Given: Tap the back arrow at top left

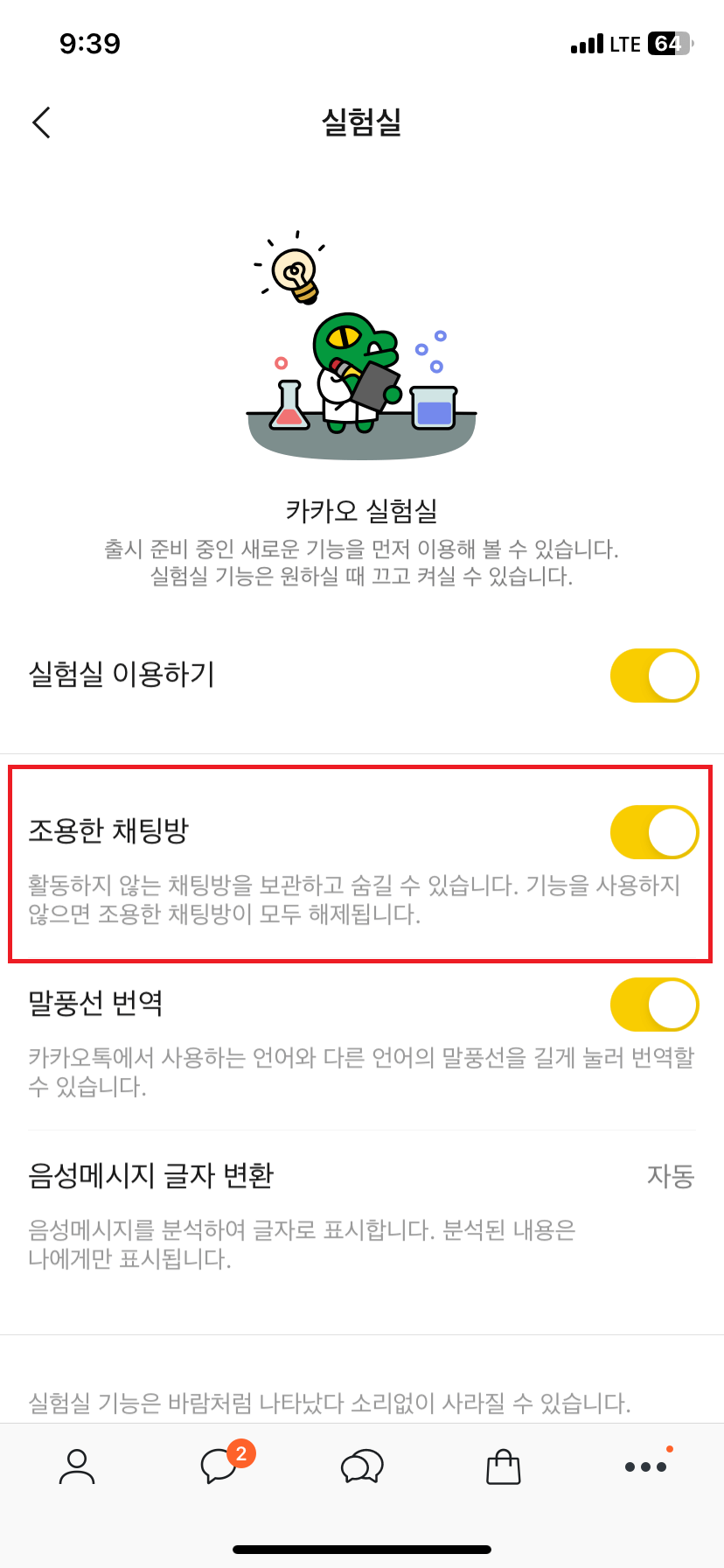Looking at the screenshot, I should tap(40, 122).
